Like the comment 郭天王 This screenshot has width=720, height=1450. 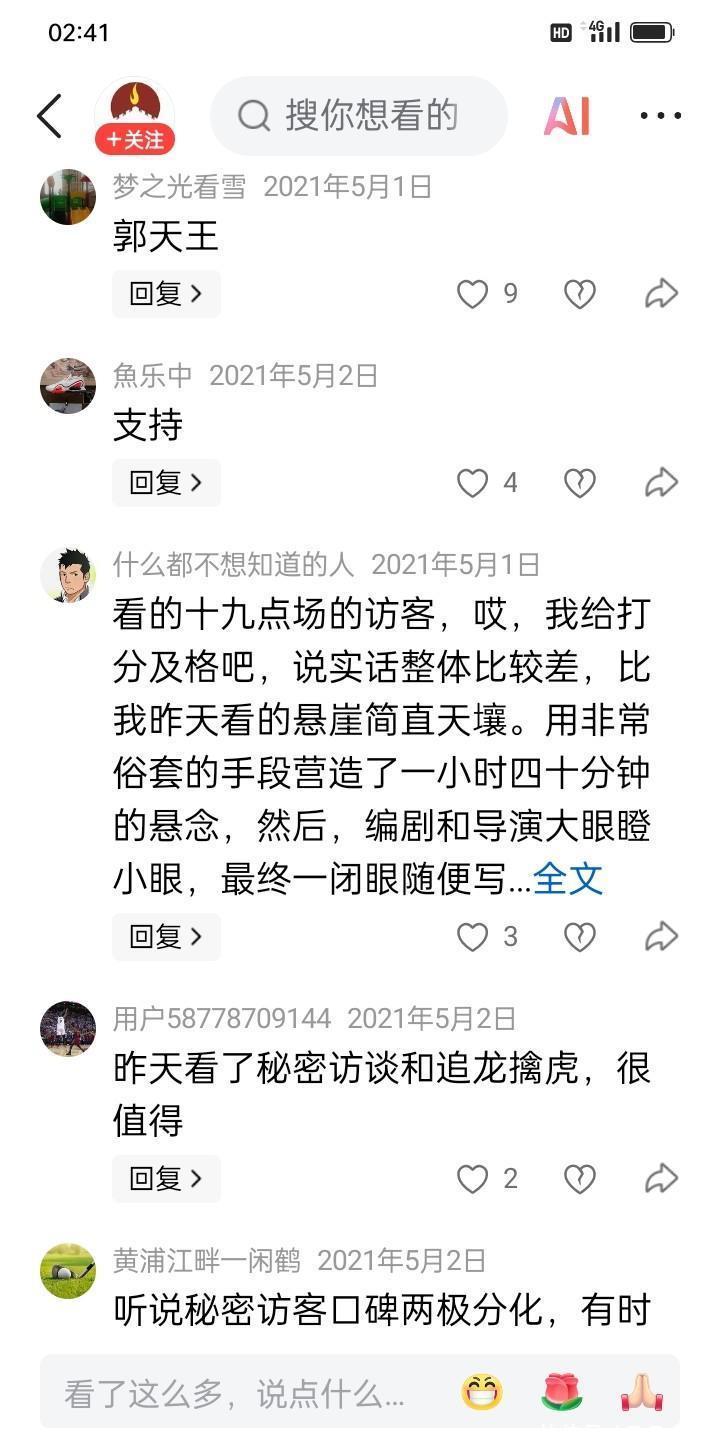tap(487, 294)
